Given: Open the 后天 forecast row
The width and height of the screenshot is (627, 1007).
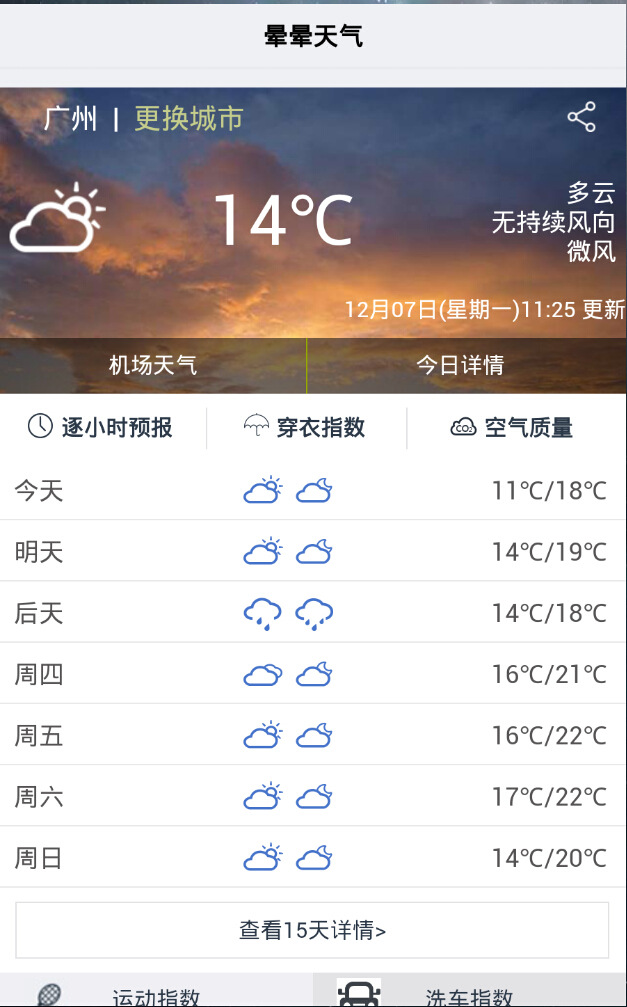Looking at the screenshot, I should tap(313, 613).
